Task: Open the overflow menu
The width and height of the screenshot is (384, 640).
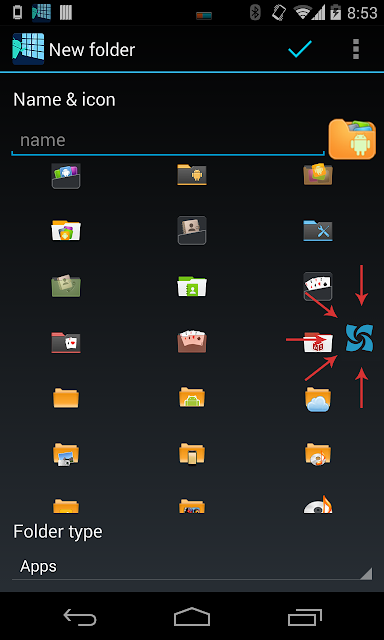Action: pyautogui.click(x=356, y=50)
